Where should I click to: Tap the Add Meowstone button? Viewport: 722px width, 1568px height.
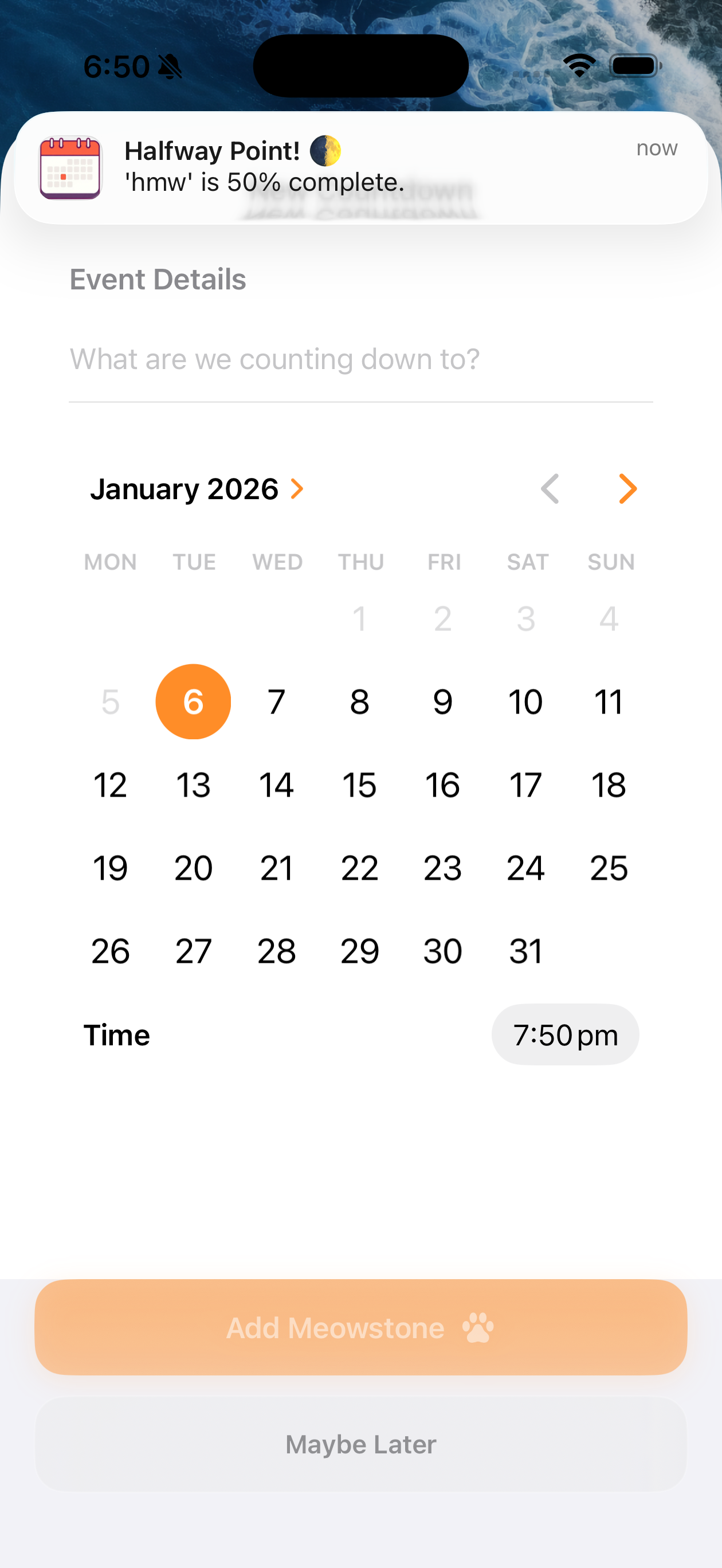pos(360,1327)
